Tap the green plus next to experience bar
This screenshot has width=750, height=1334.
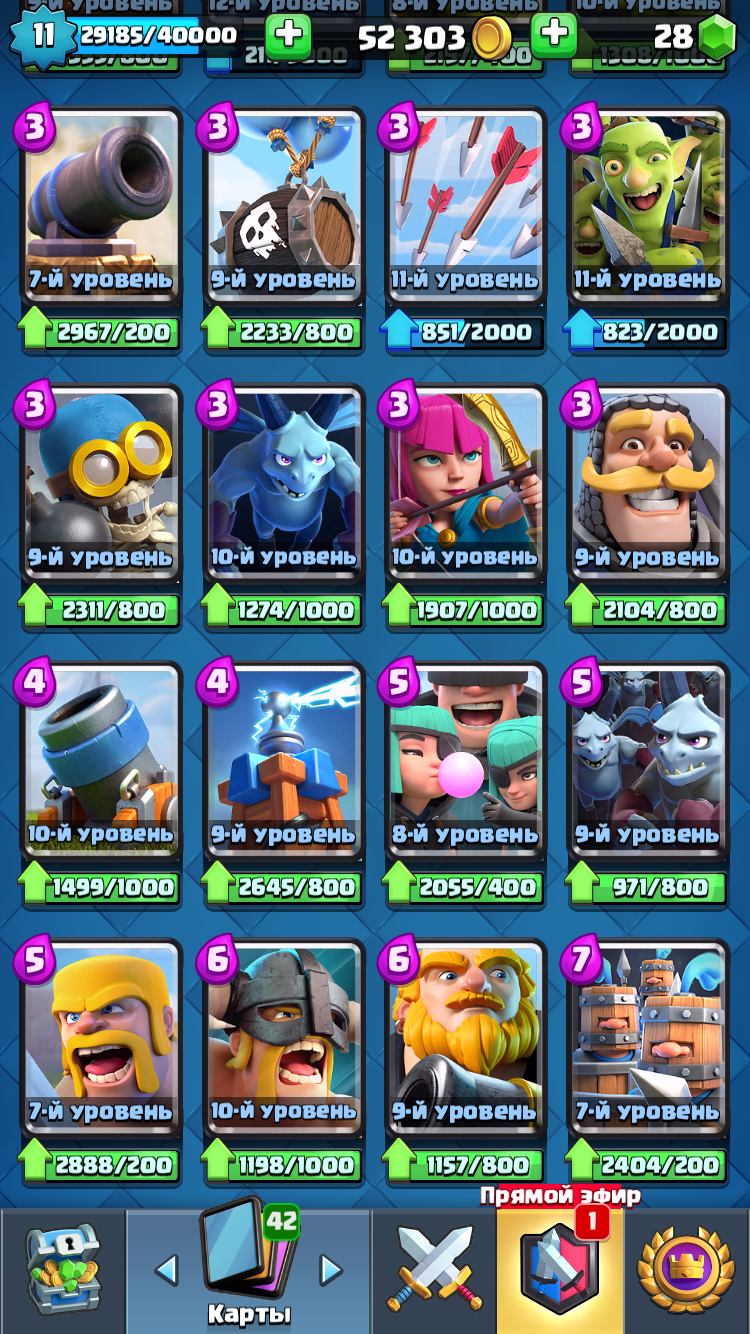point(288,35)
